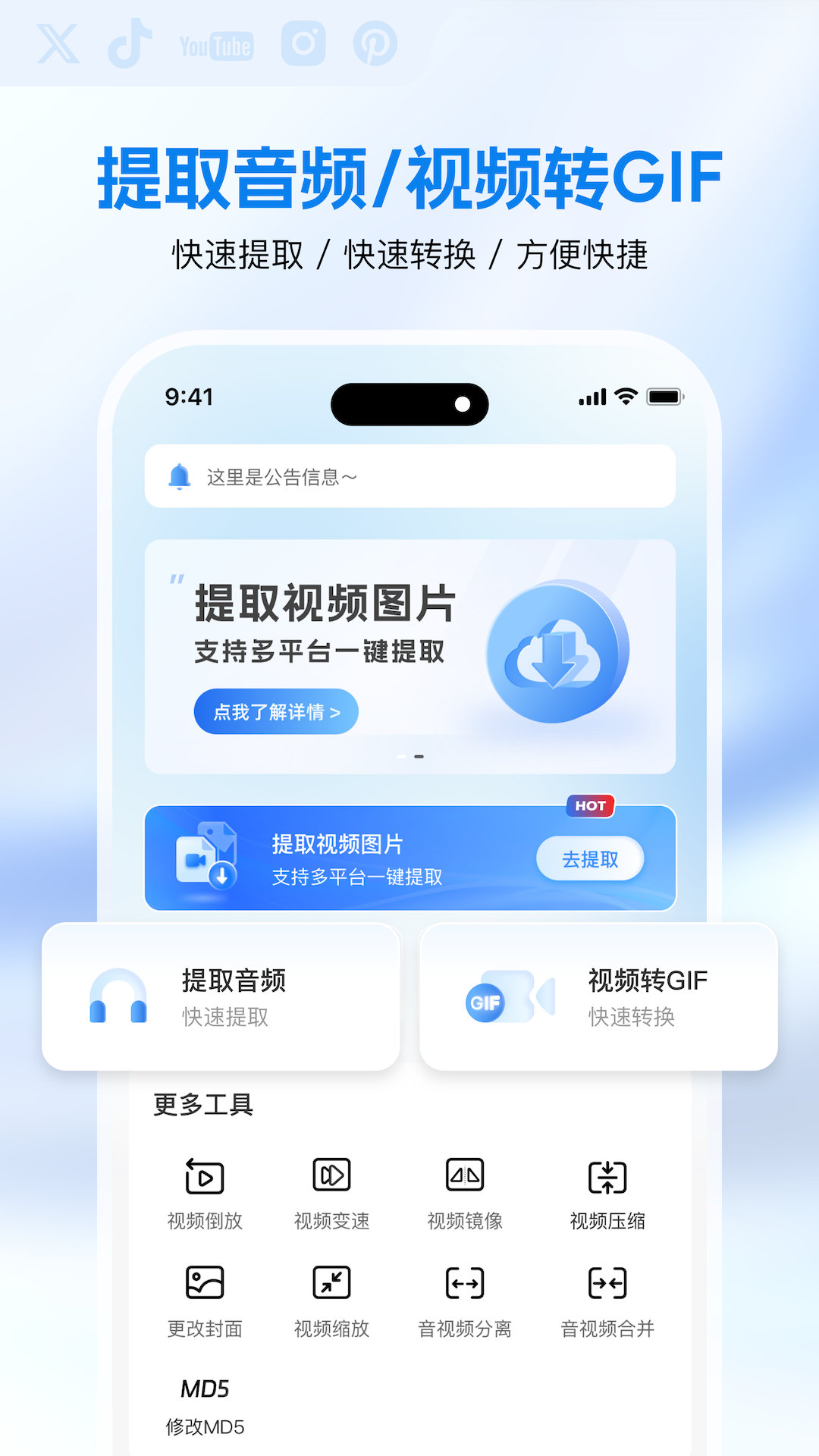Viewport: 819px width, 1456px height.
Task: Tap the 去提取 button
Action: click(591, 858)
